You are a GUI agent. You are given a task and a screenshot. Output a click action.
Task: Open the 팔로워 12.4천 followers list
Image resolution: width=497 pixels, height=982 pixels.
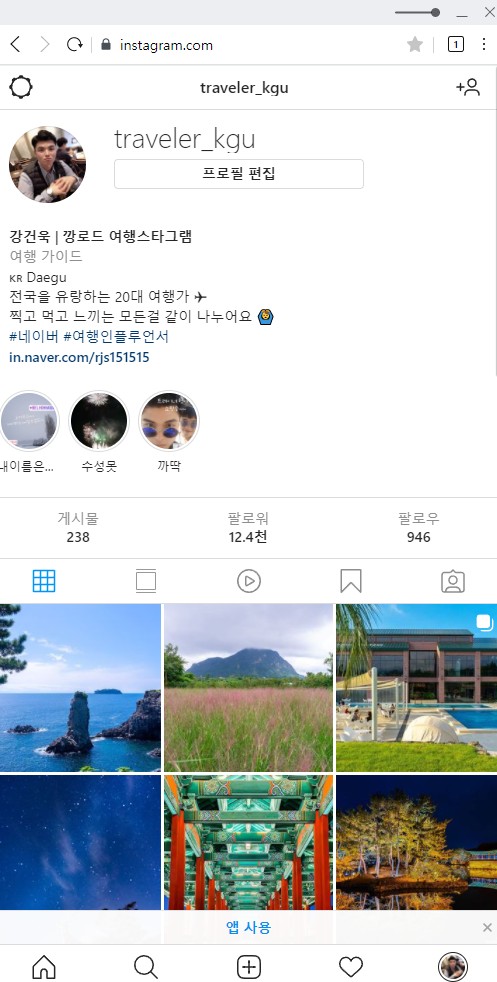pos(248,527)
